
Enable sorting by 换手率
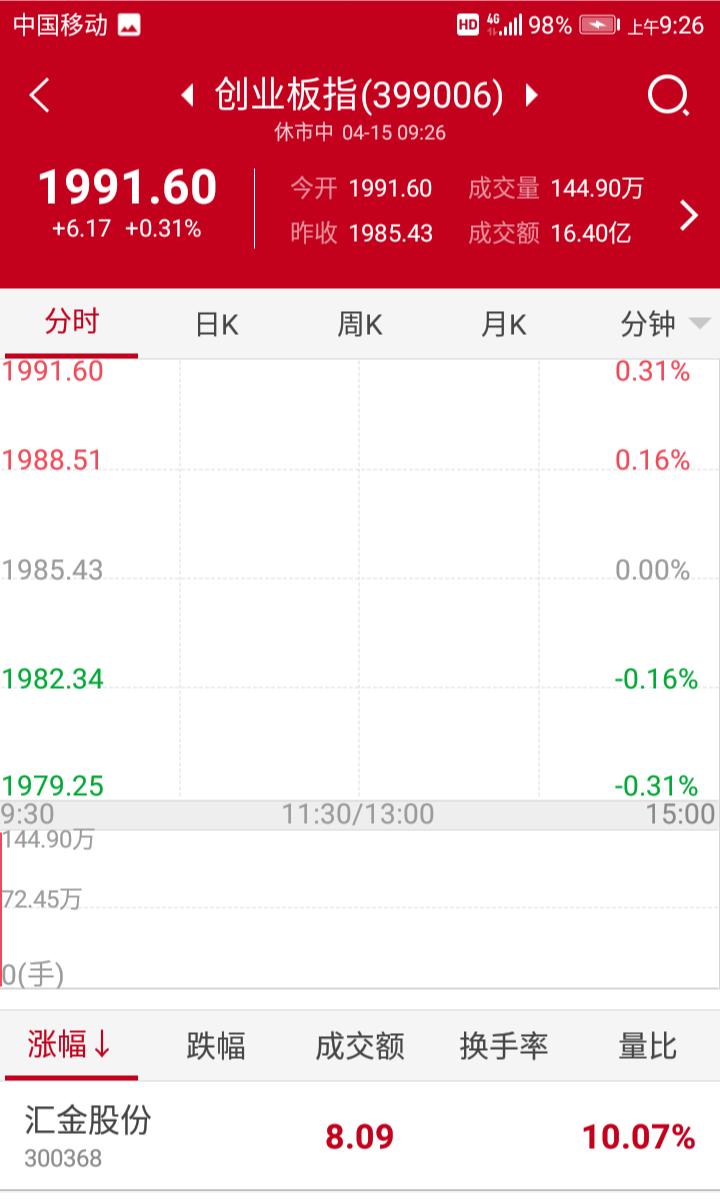click(505, 1044)
